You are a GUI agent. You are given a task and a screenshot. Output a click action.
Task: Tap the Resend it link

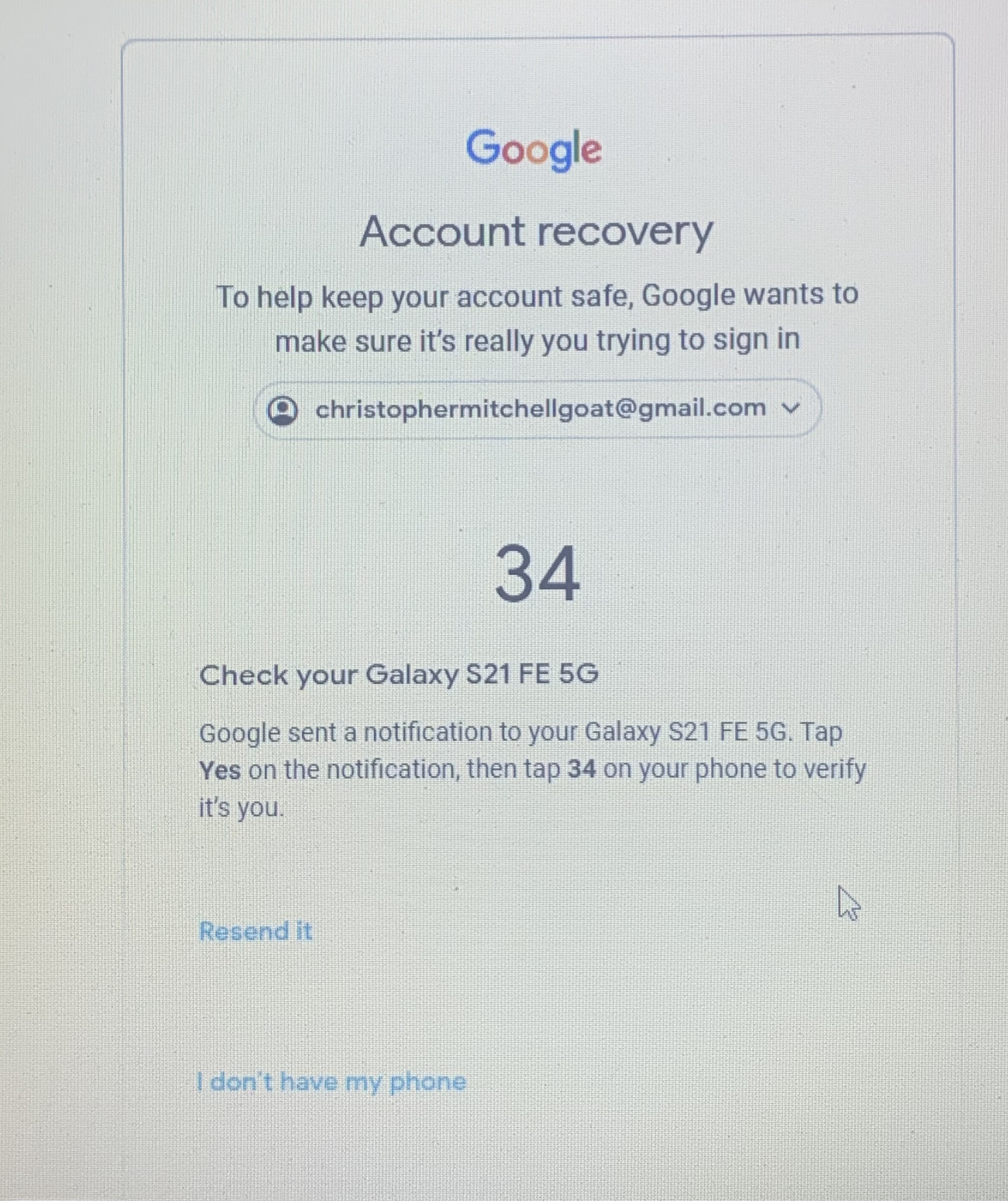[x=255, y=932]
